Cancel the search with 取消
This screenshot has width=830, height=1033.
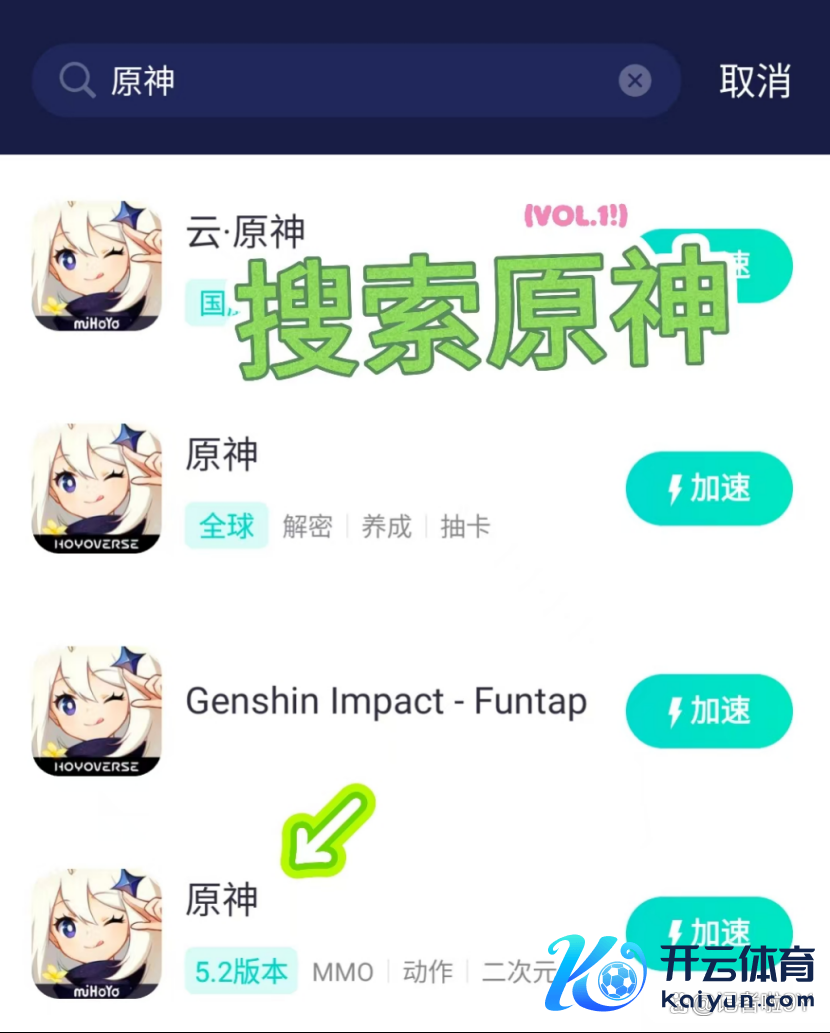755,81
